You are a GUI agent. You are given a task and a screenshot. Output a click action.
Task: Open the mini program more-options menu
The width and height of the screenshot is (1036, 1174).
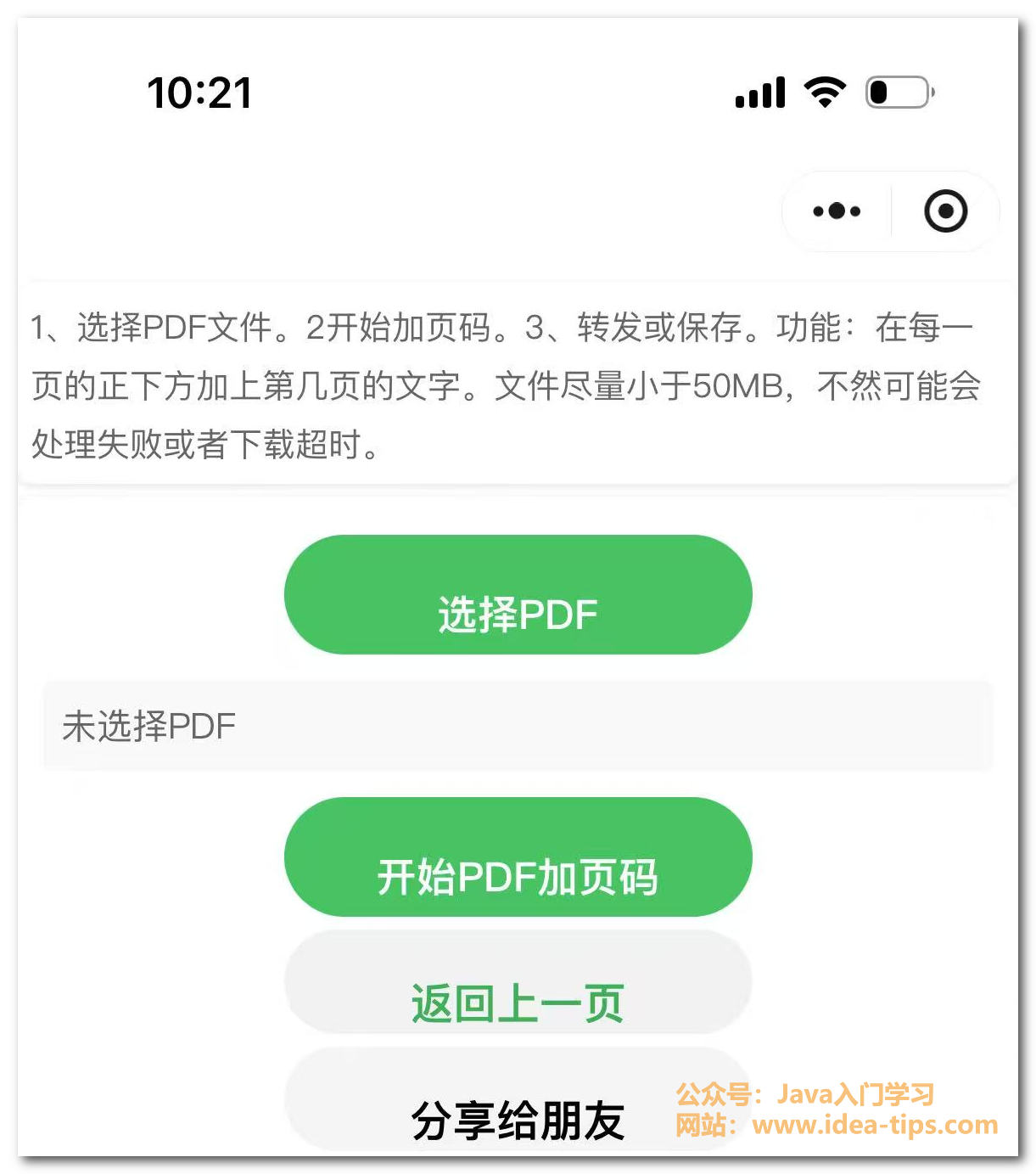click(837, 211)
